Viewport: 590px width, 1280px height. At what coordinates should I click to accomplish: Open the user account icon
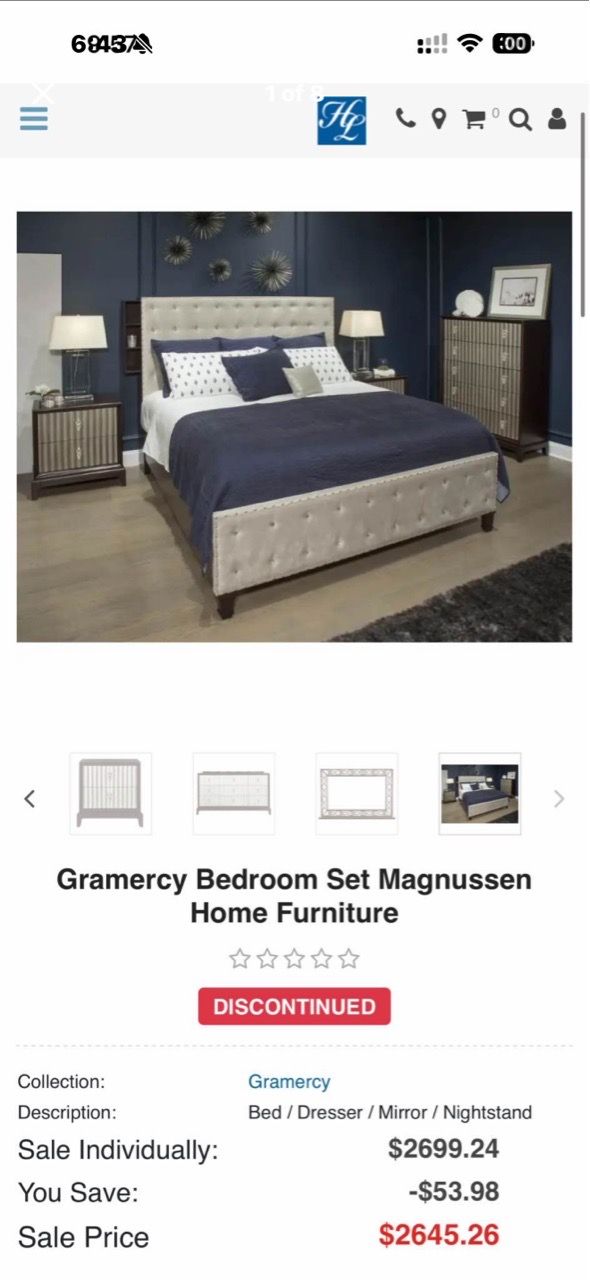(x=557, y=120)
